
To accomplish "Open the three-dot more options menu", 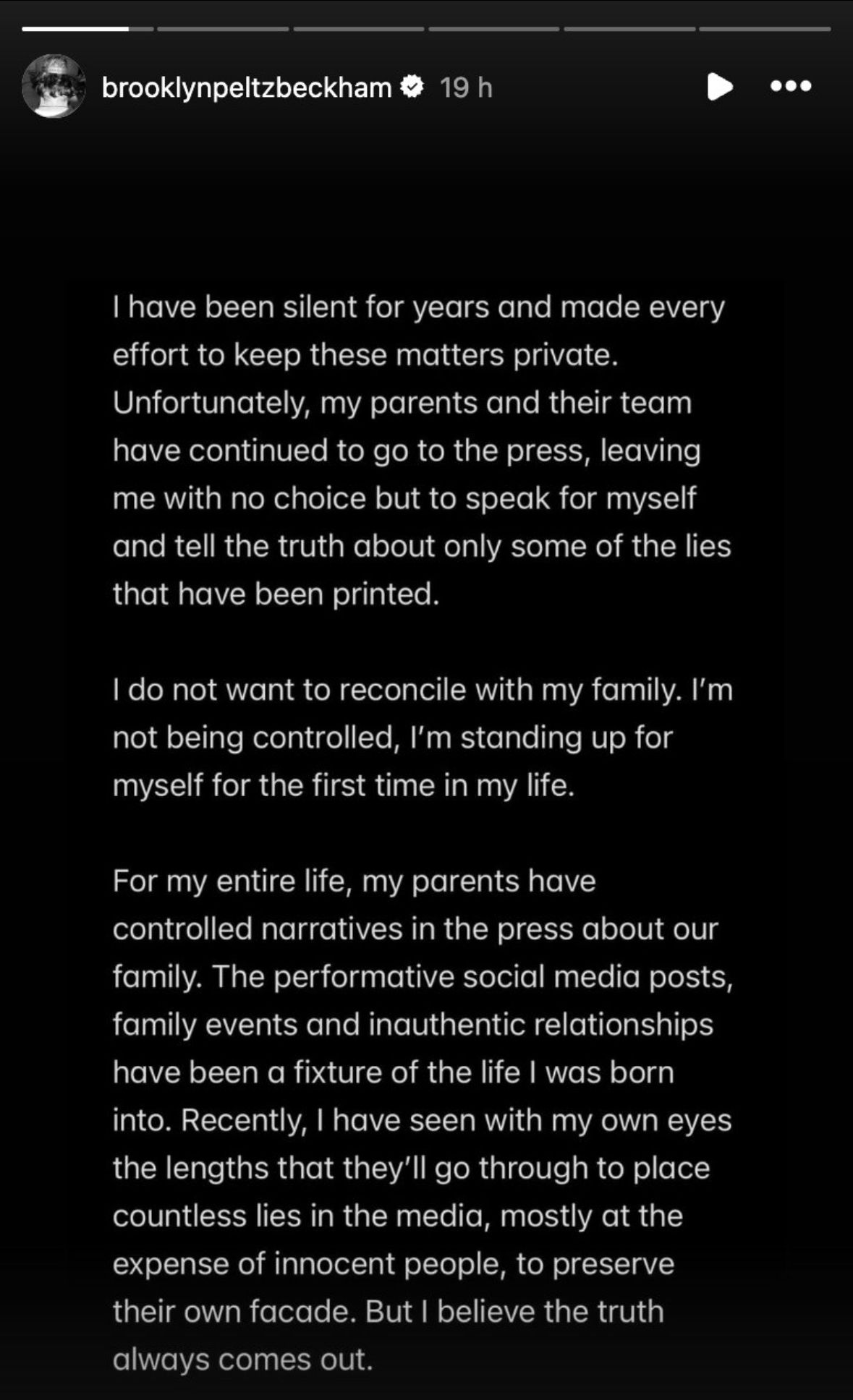I will 791,87.
